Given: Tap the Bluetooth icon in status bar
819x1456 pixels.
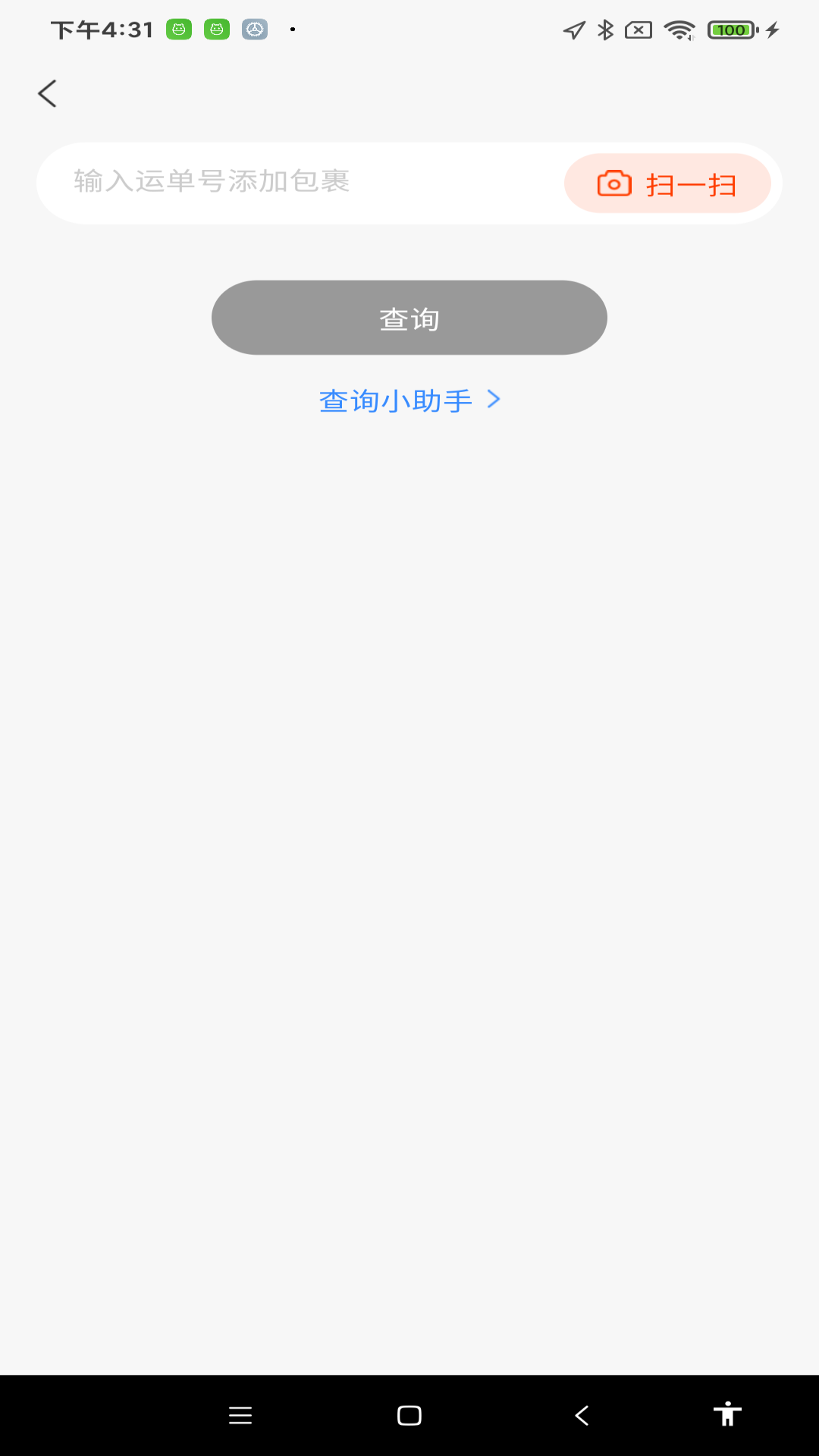Looking at the screenshot, I should [x=604, y=29].
